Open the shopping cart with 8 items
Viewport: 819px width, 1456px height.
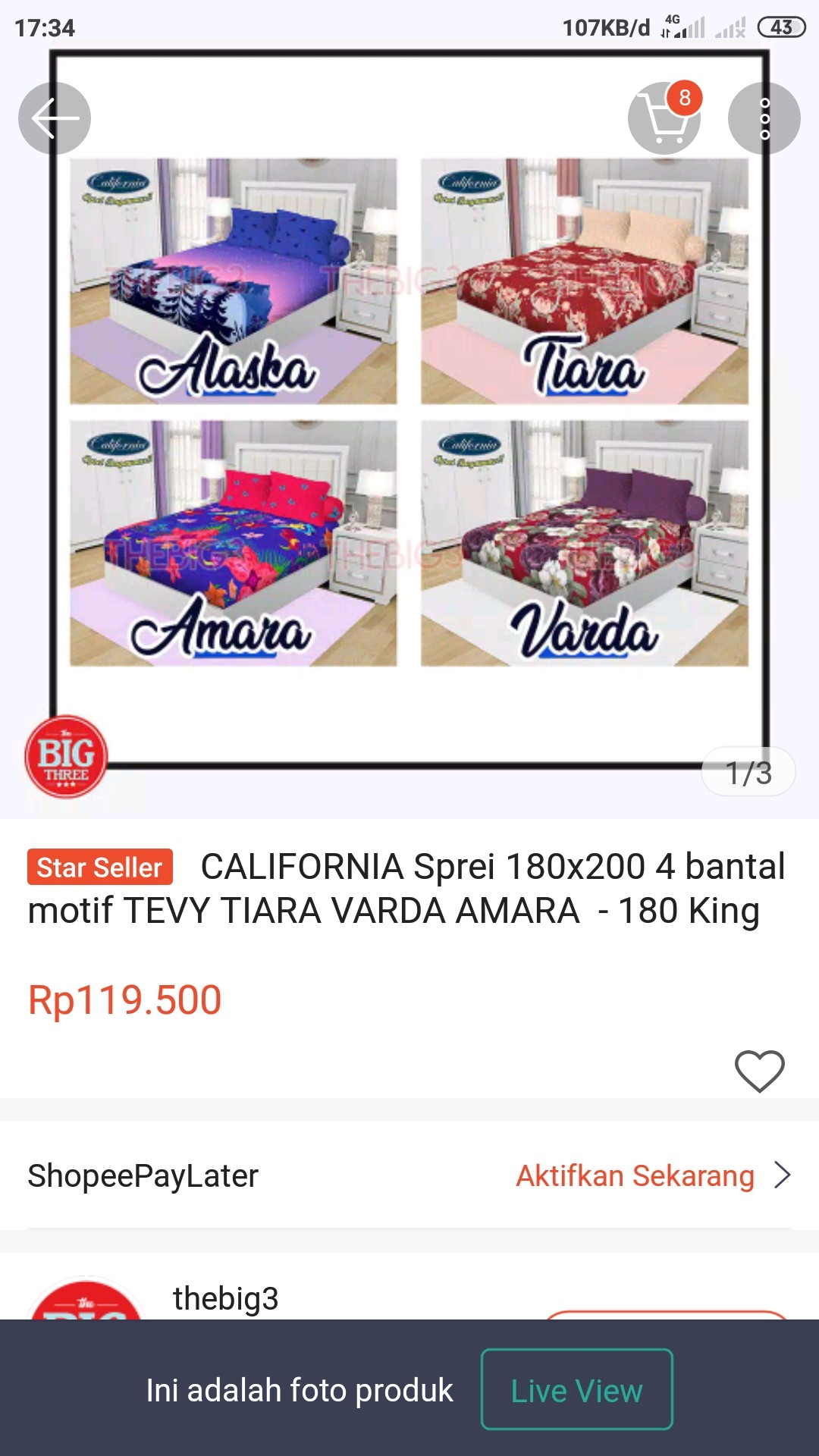pyautogui.click(x=664, y=120)
